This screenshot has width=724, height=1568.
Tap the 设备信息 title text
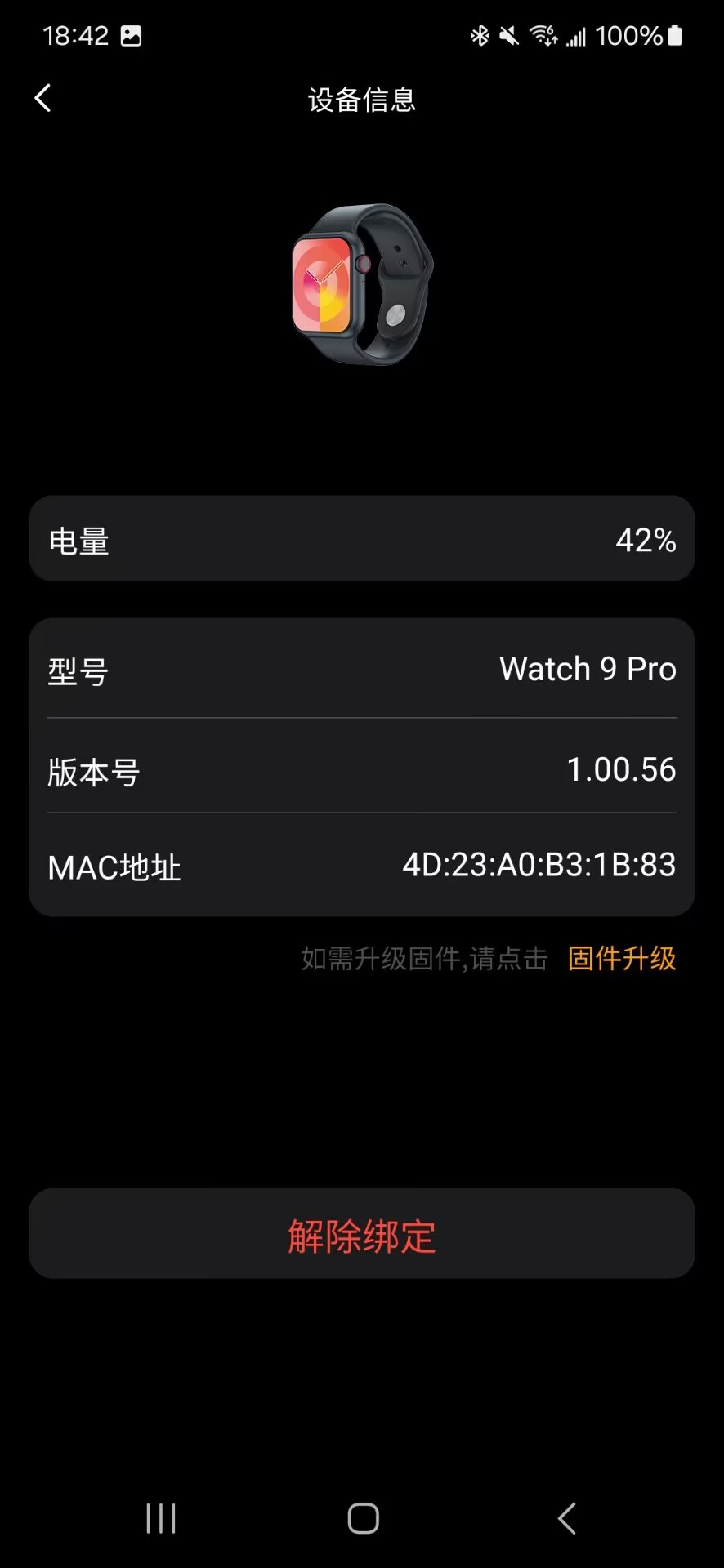point(362,99)
